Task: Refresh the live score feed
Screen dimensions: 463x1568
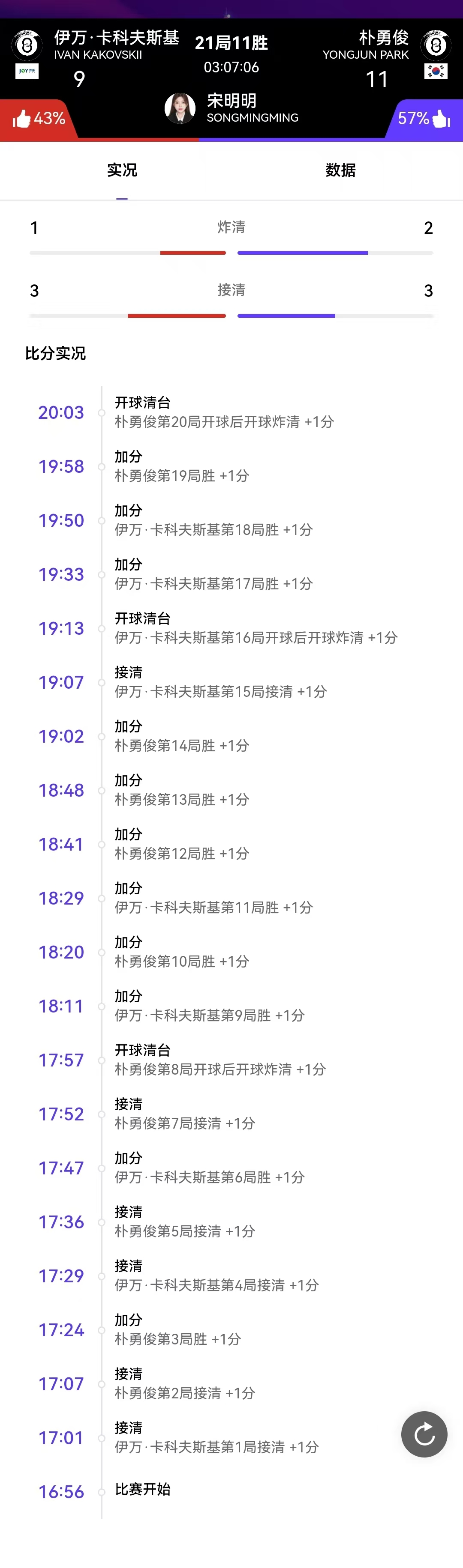Action: (x=424, y=1434)
